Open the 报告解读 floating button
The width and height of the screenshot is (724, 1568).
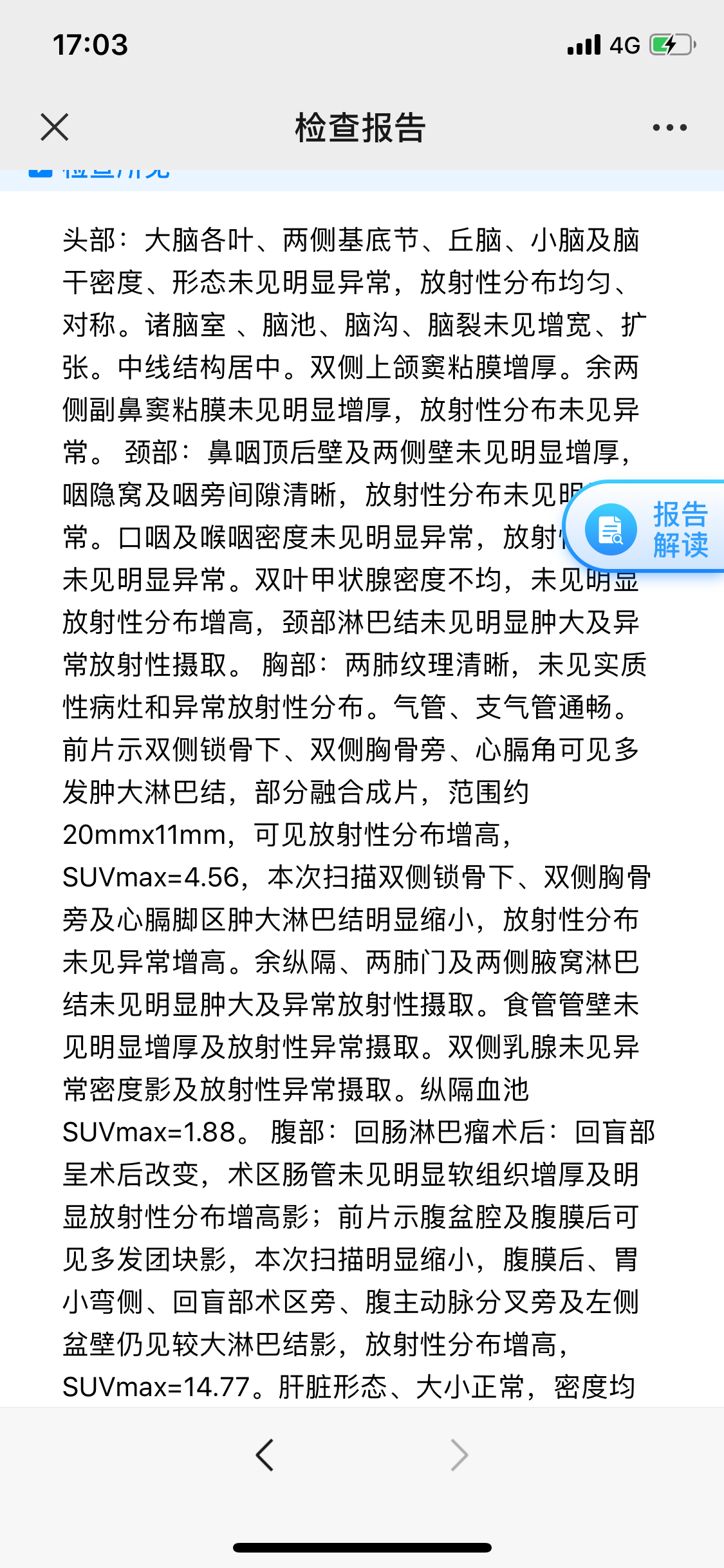point(647,528)
